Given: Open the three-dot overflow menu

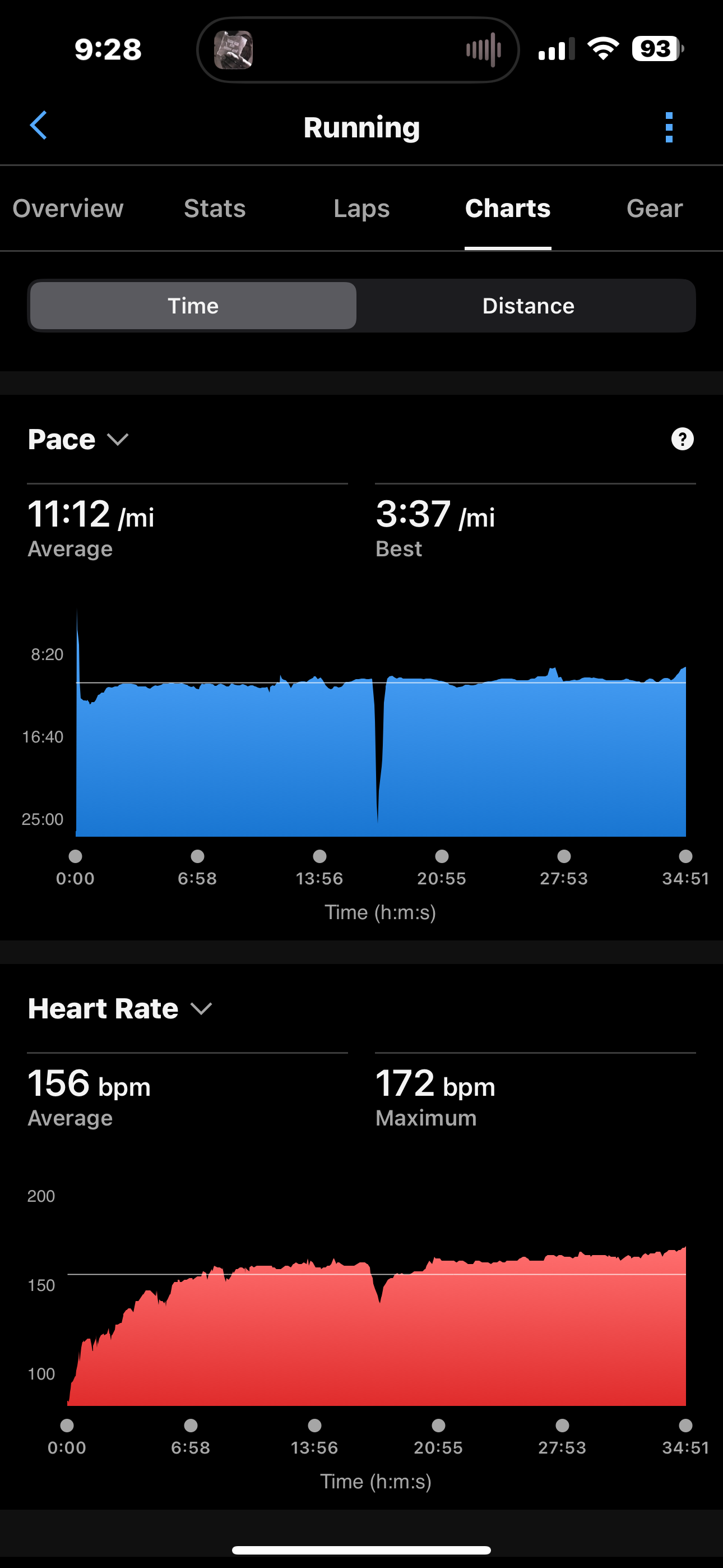Looking at the screenshot, I should [669, 127].
